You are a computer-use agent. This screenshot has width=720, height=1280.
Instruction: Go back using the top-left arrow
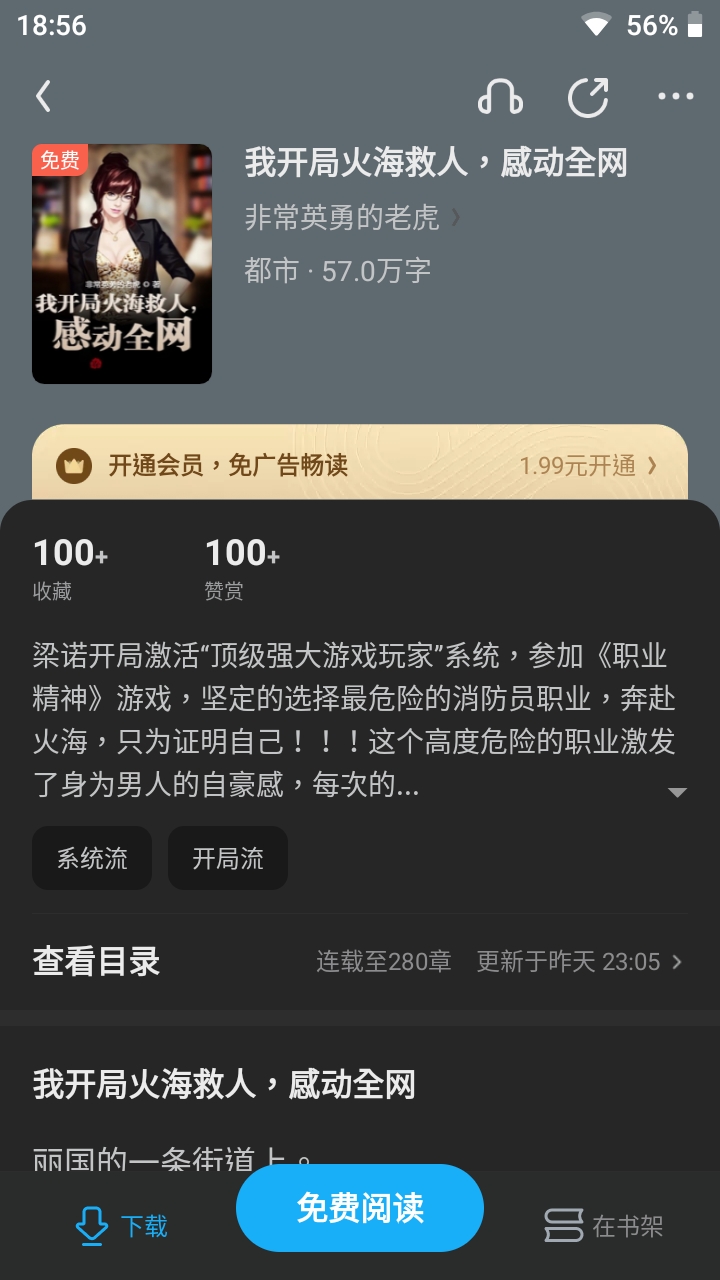43,96
